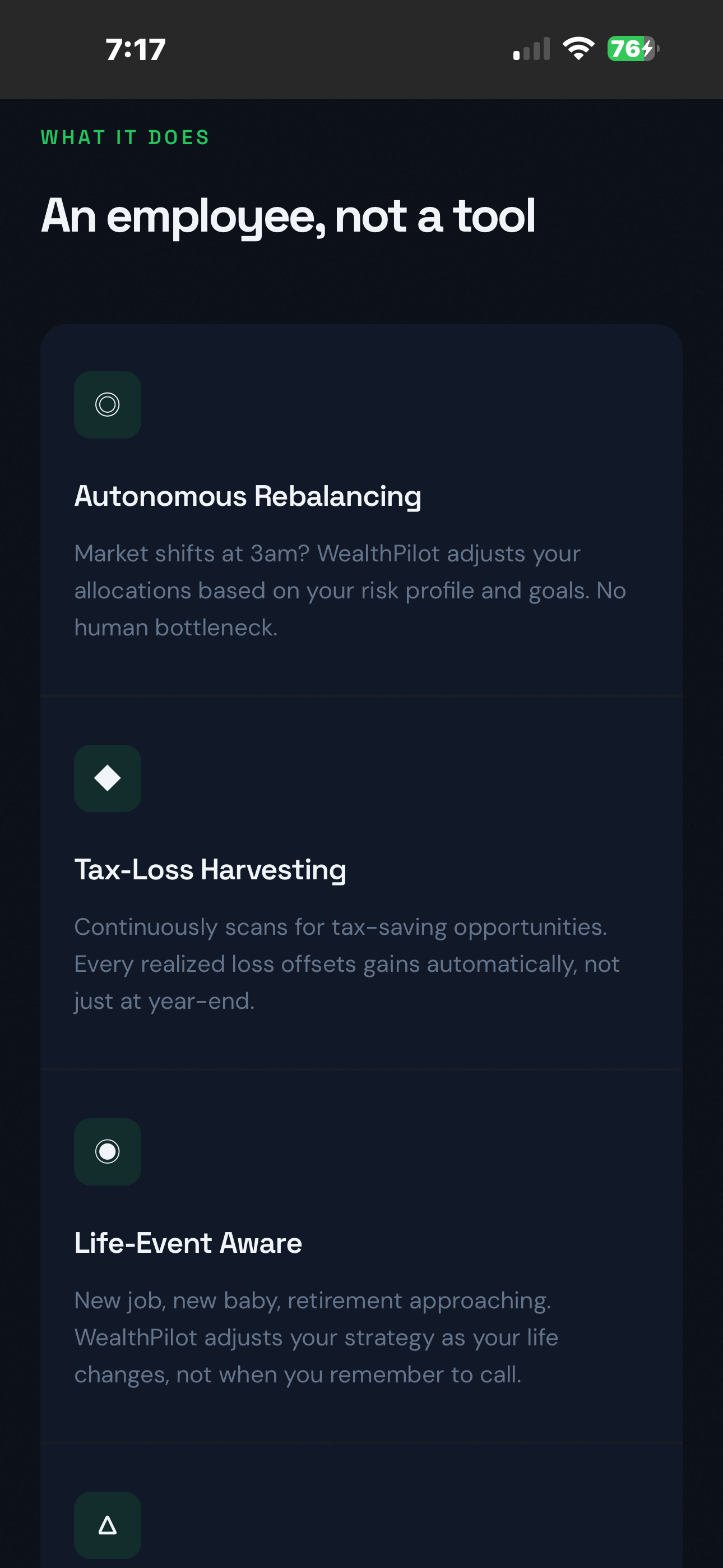Tap the Tax-Loss Harvesting title text
The height and width of the screenshot is (1568, 723).
click(210, 870)
